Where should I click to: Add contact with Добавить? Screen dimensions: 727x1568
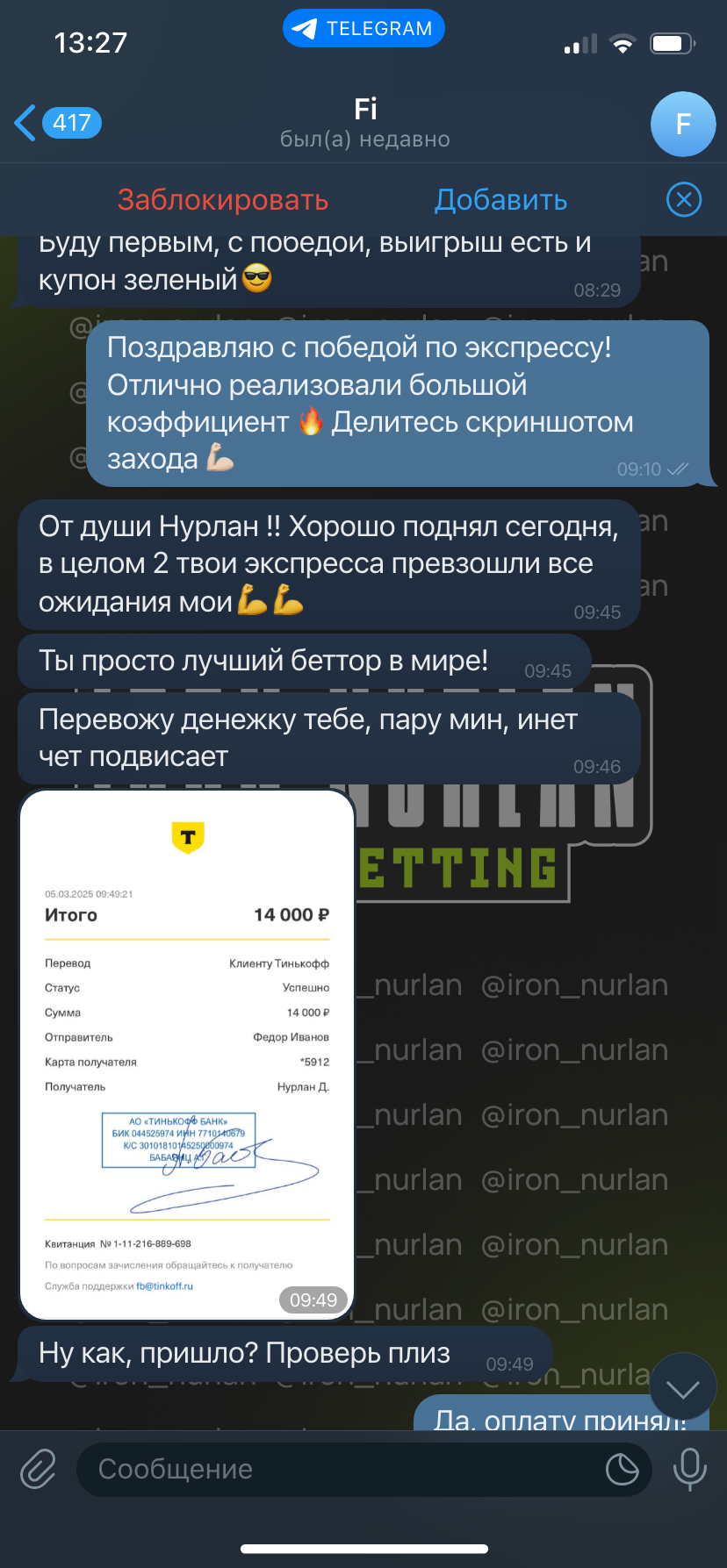501,200
